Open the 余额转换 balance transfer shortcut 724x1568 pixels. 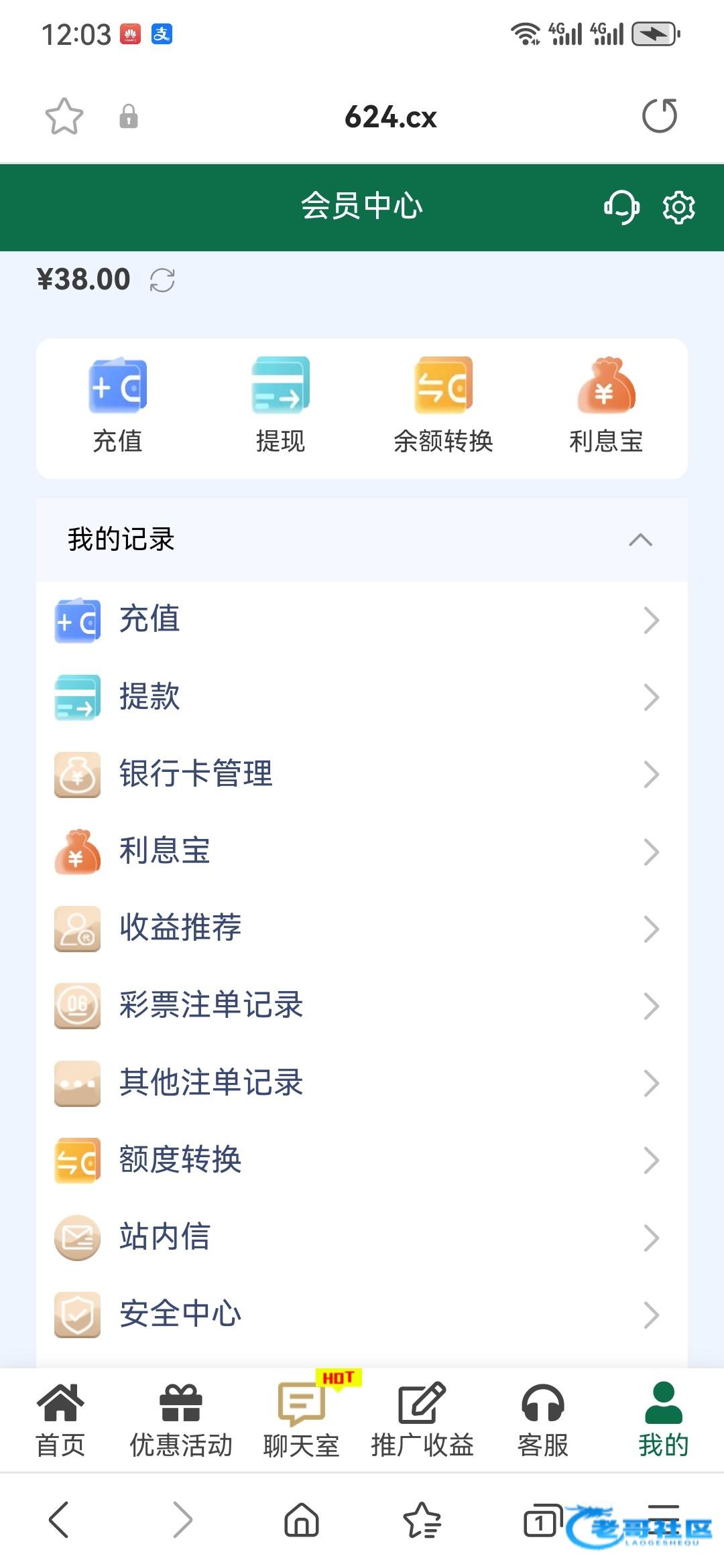click(443, 405)
